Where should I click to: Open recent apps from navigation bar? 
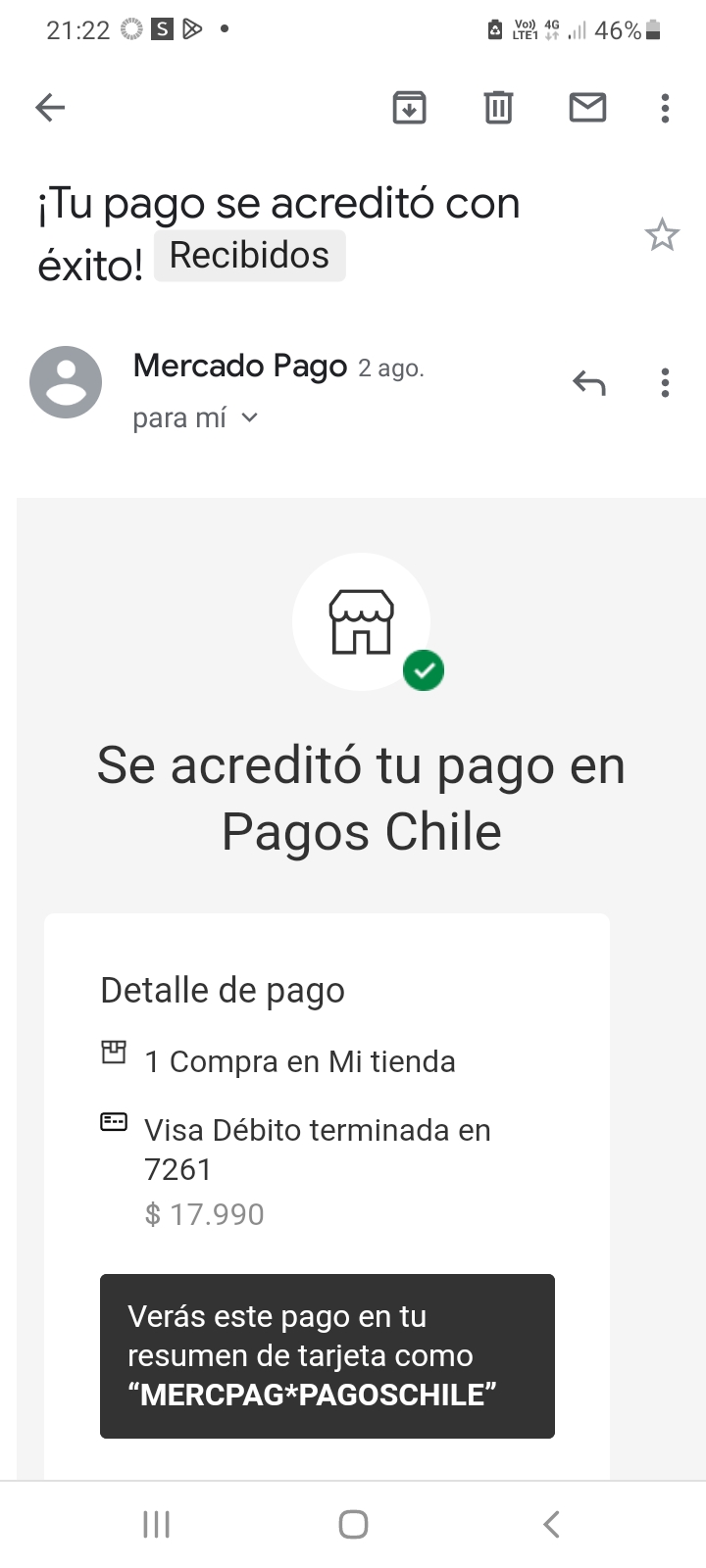pyautogui.click(x=157, y=1524)
